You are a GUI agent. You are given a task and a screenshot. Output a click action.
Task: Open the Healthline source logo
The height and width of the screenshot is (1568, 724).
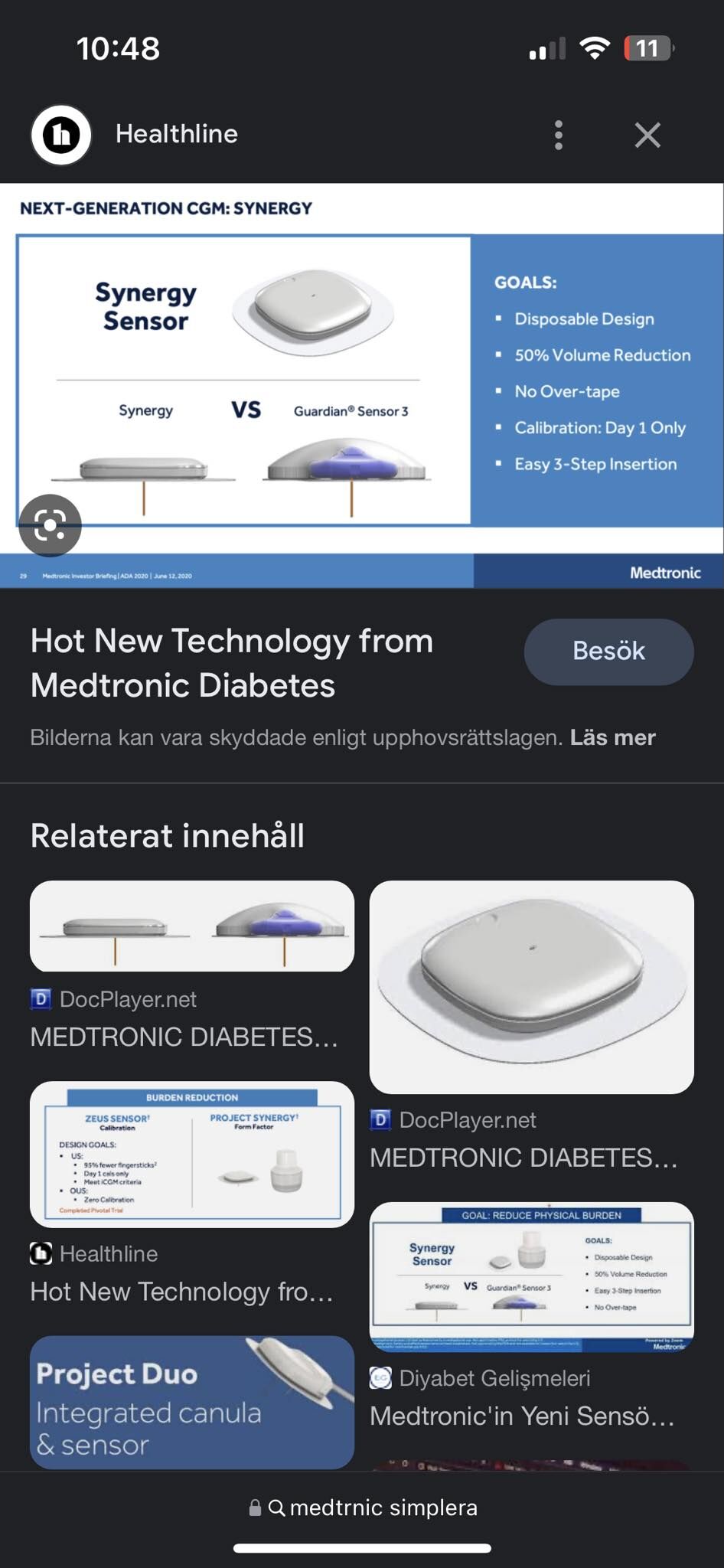(61, 135)
